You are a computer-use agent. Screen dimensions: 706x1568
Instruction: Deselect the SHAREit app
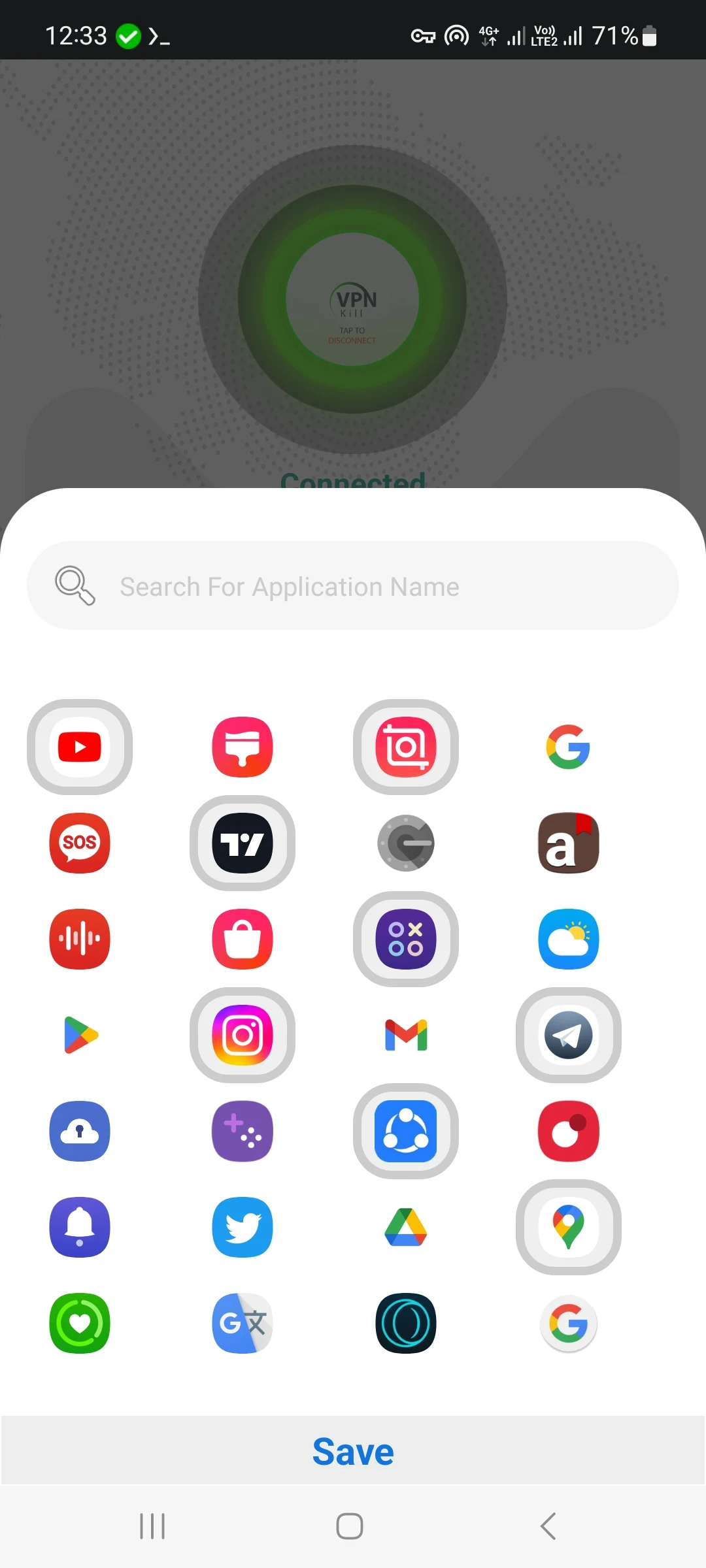point(406,1131)
